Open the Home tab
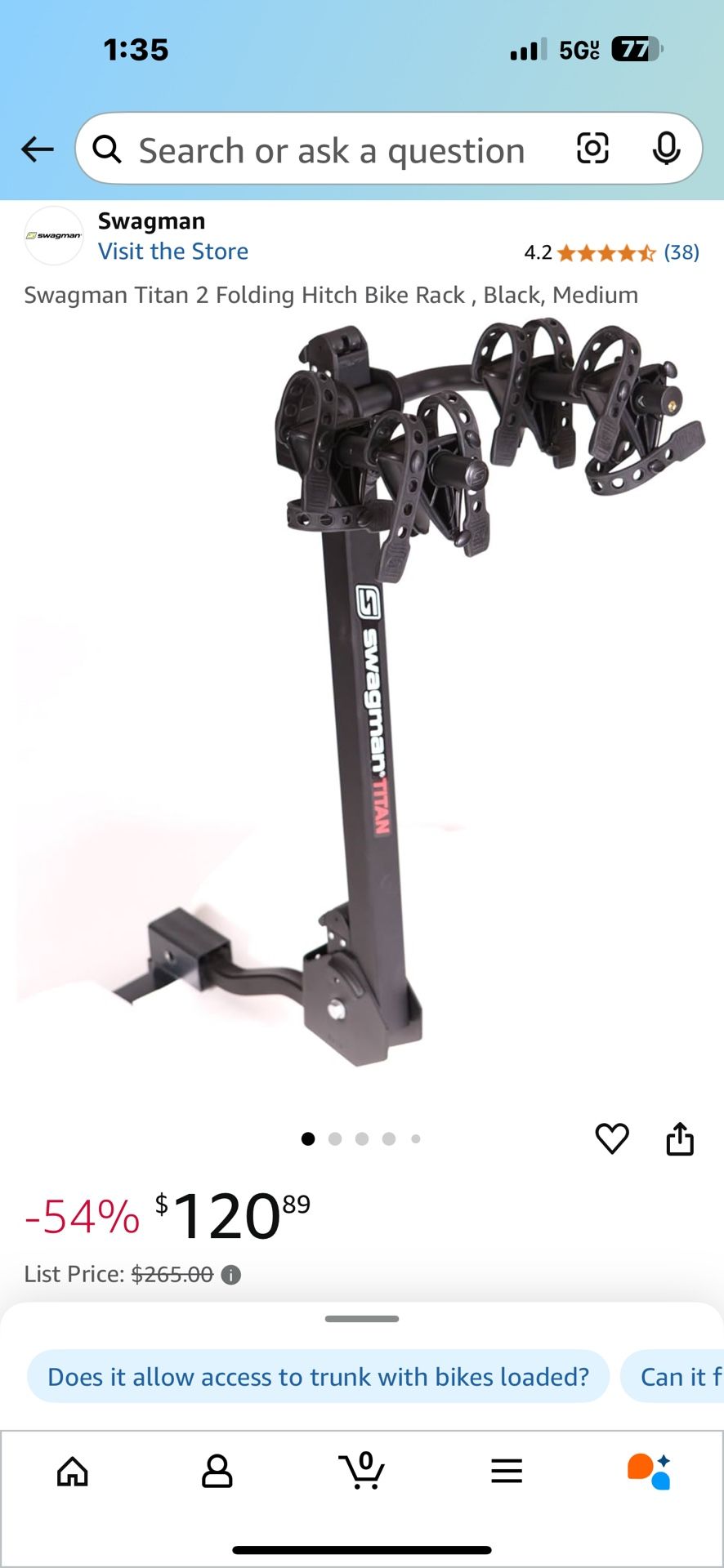The image size is (724, 1568). tap(73, 1472)
